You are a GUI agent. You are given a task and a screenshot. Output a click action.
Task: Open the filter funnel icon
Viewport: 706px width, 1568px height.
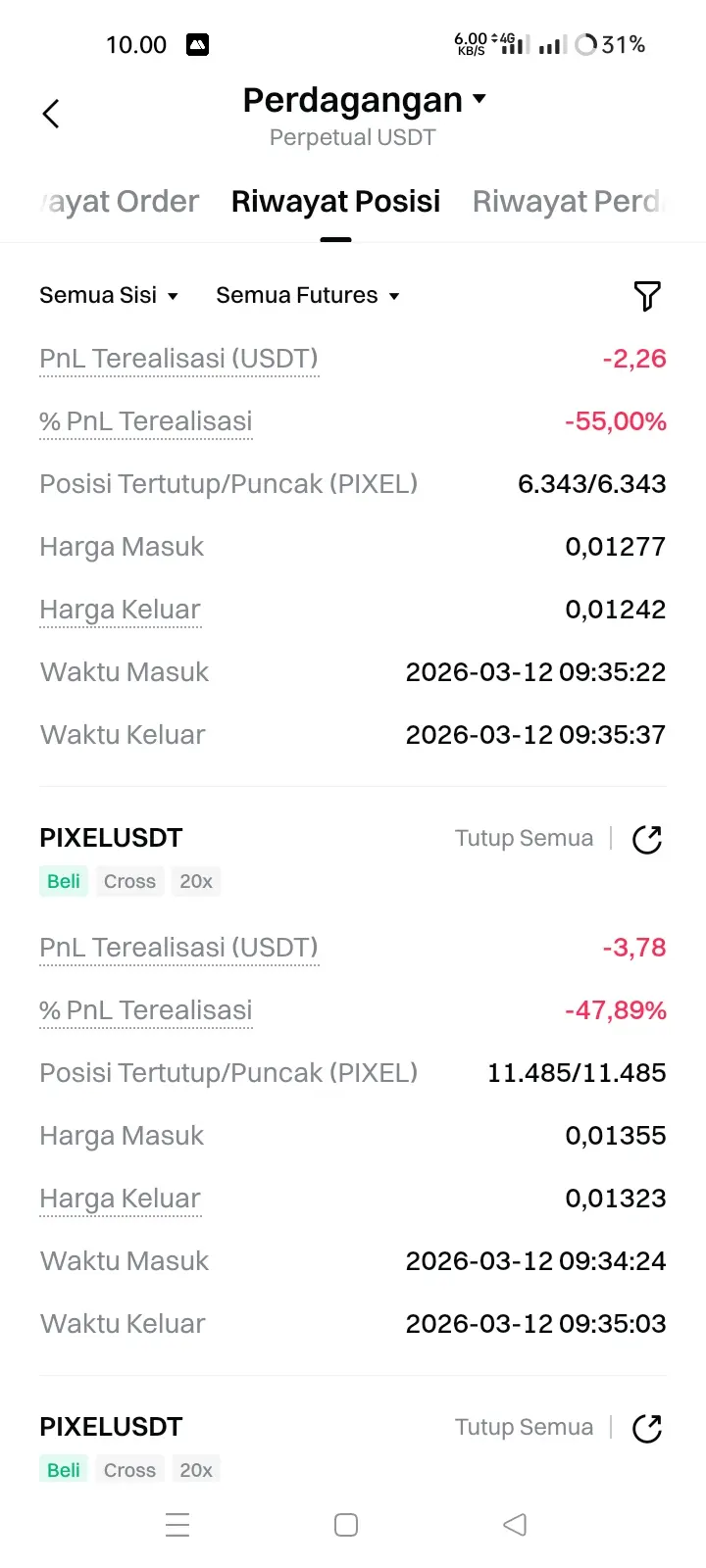647,296
